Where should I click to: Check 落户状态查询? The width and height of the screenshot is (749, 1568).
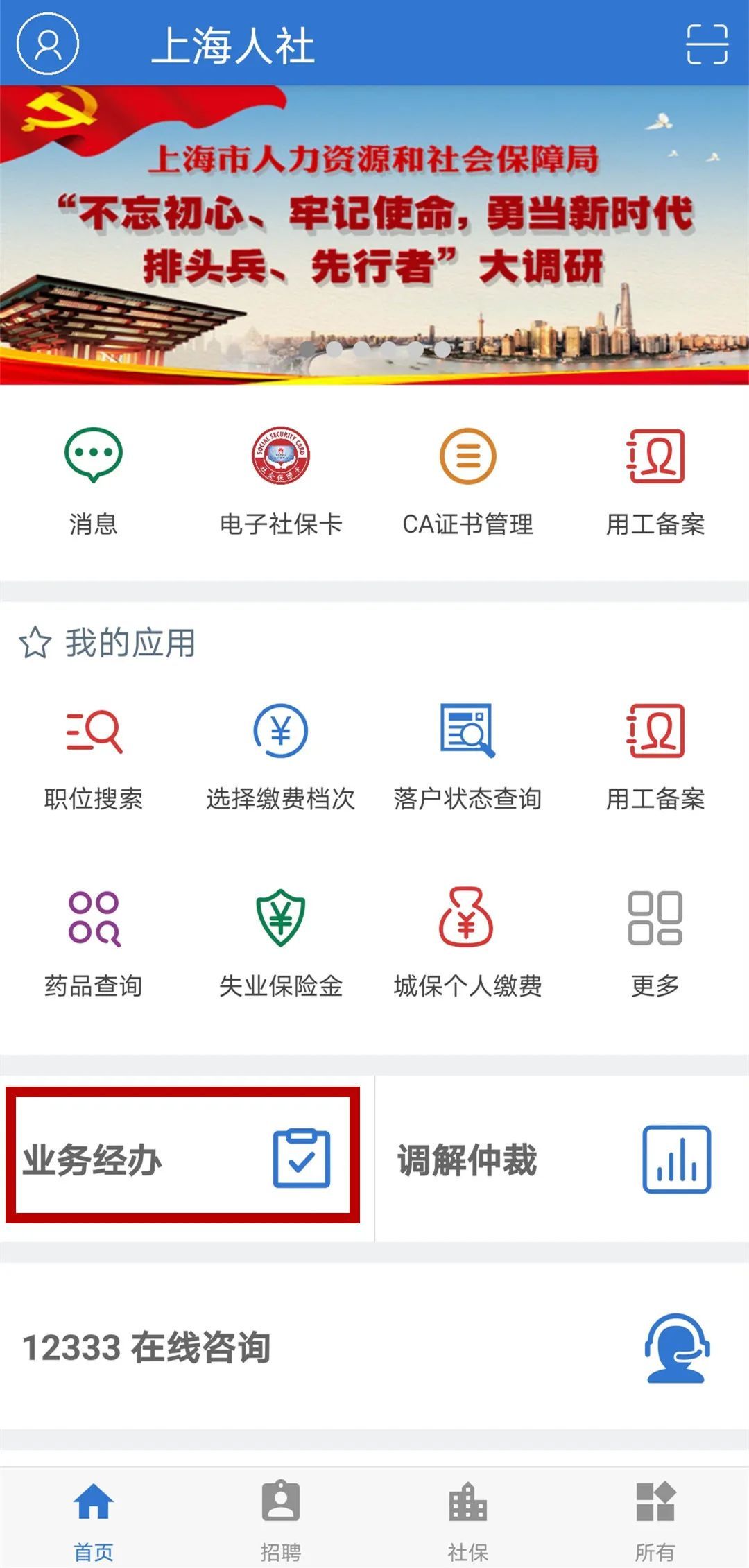point(468,756)
